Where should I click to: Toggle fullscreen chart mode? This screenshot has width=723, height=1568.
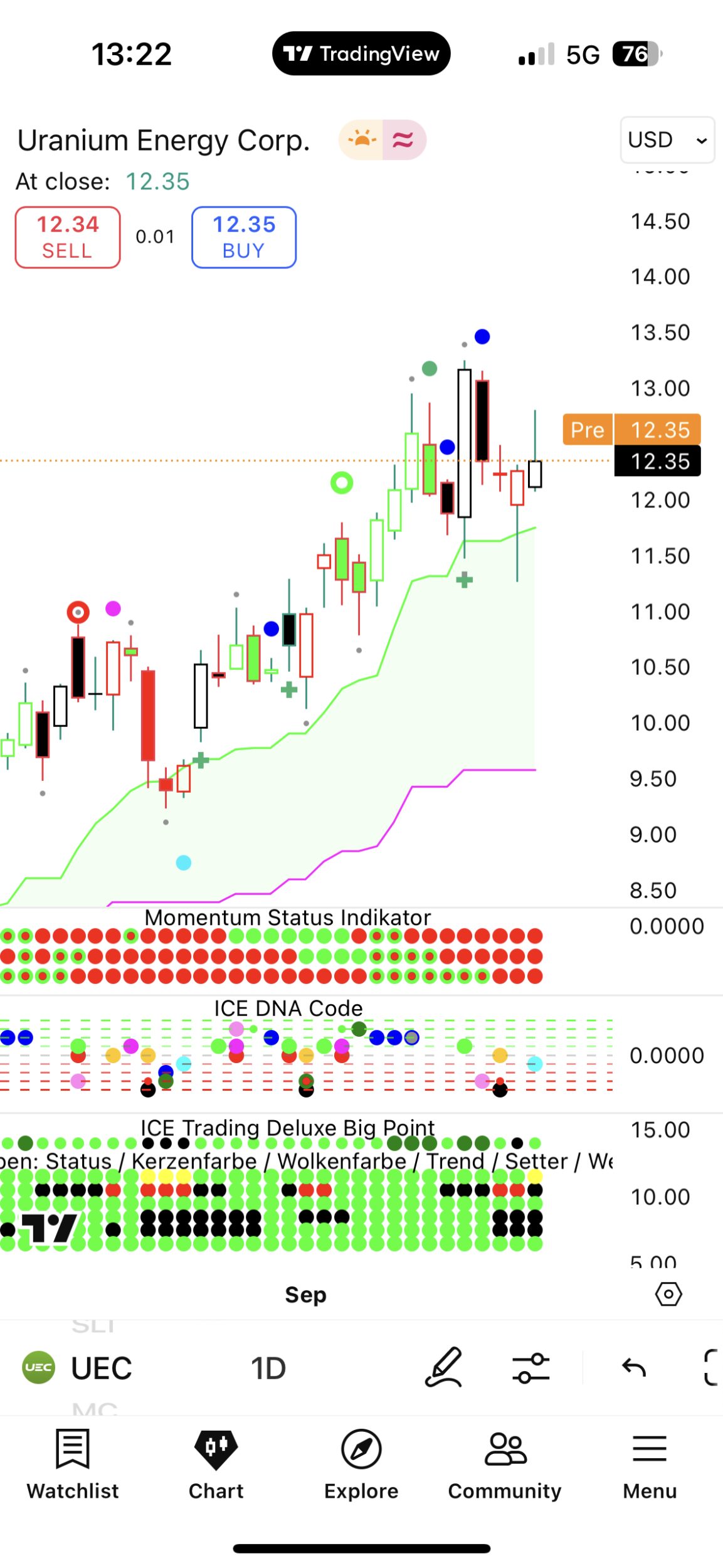[711, 1368]
